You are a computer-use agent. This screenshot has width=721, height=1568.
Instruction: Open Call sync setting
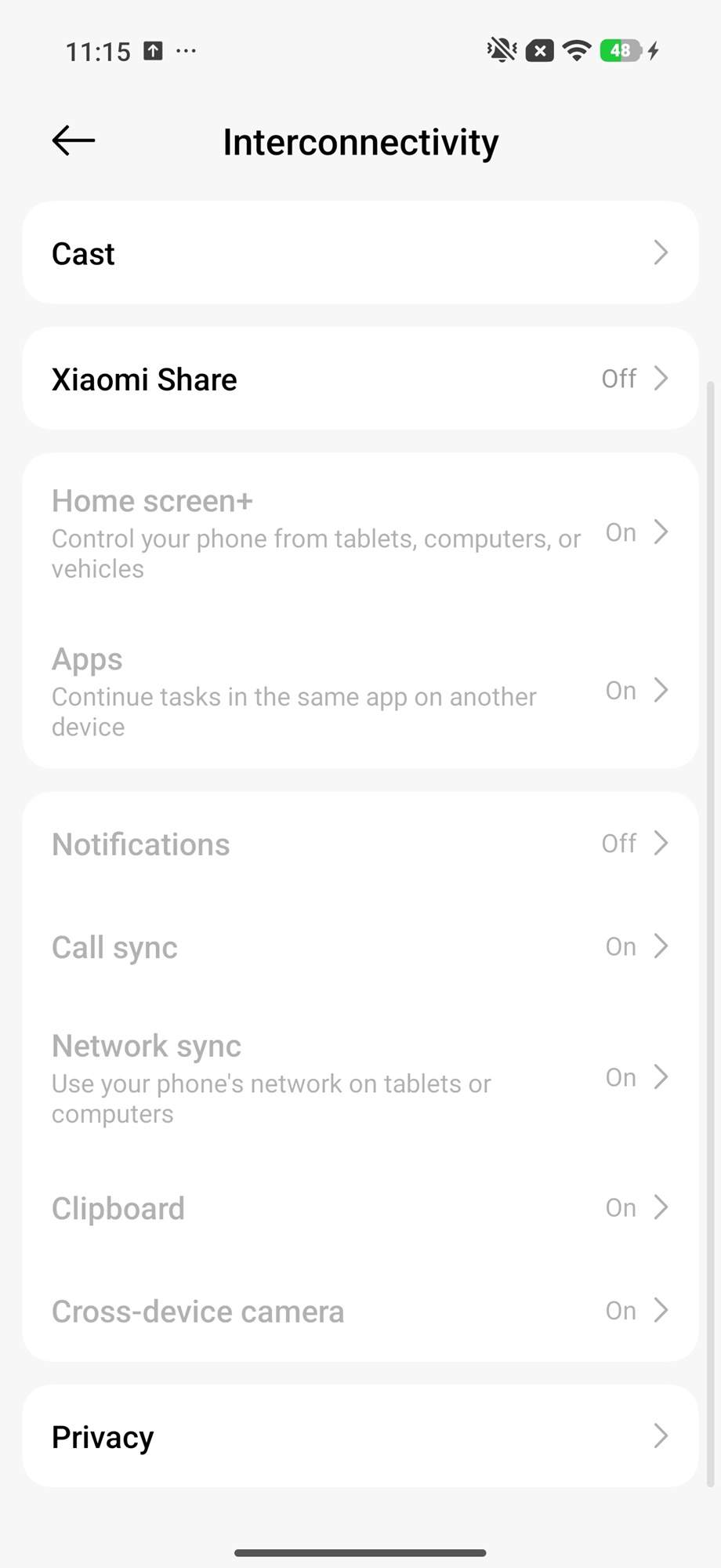(360, 947)
